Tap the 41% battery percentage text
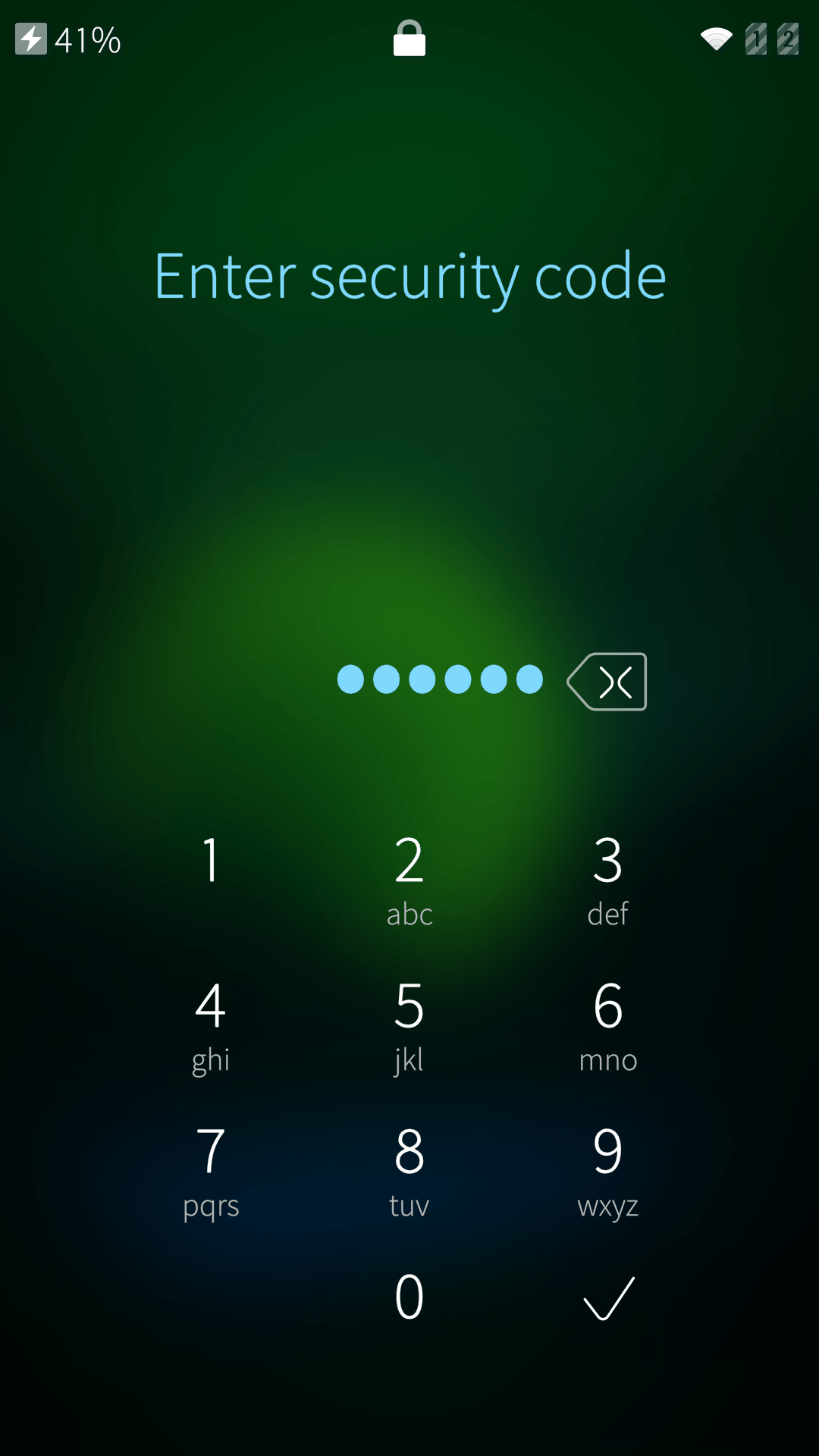This screenshot has width=819, height=1456. [89, 39]
